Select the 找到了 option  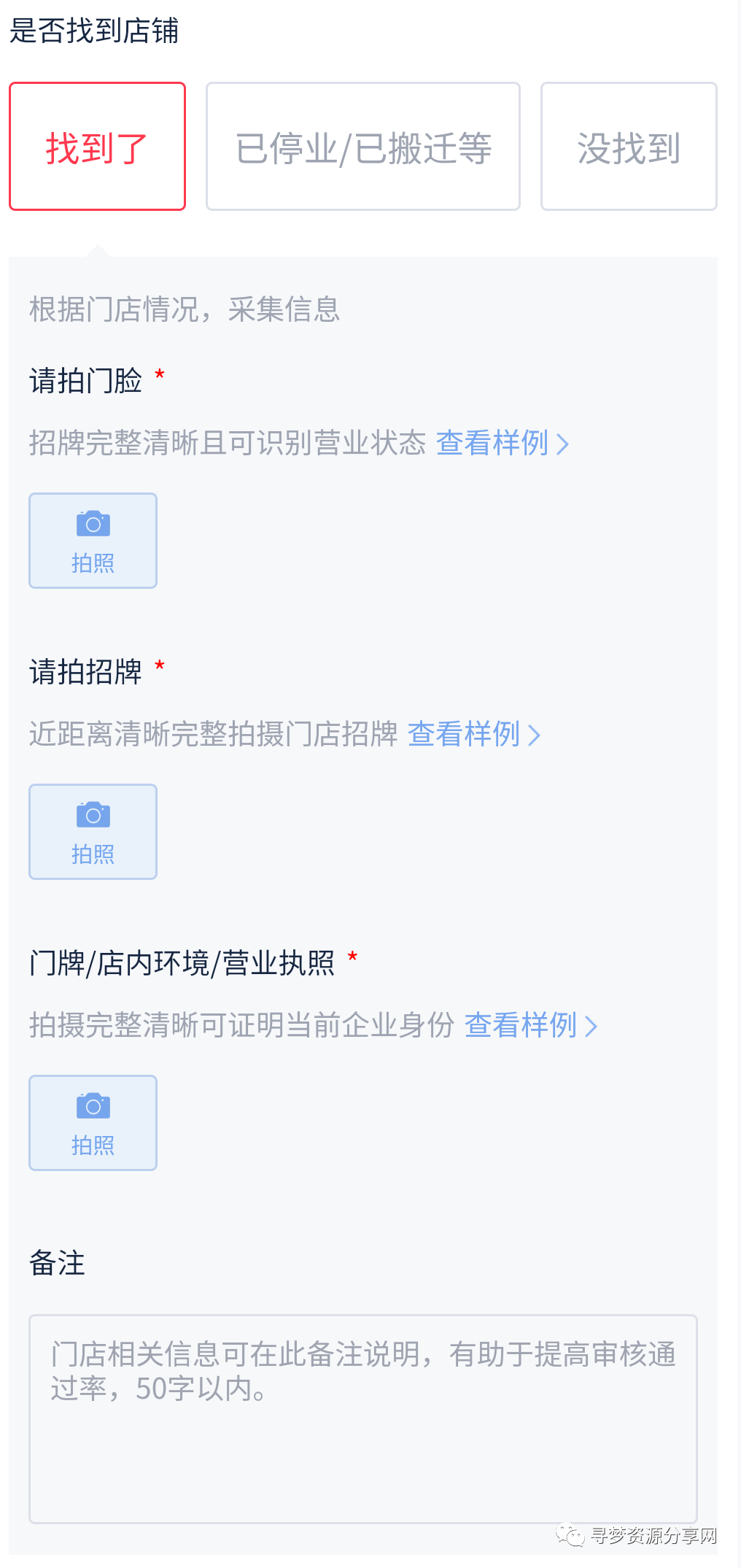pyautogui.click(x=97, y=147)
